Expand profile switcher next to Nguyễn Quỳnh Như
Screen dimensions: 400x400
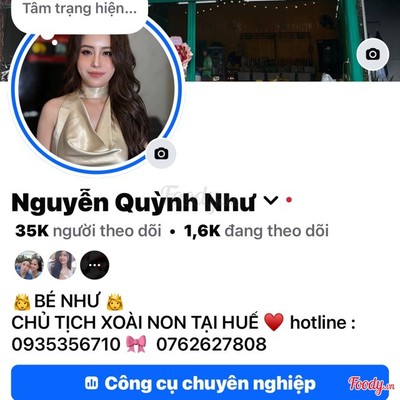click(271, 201)
